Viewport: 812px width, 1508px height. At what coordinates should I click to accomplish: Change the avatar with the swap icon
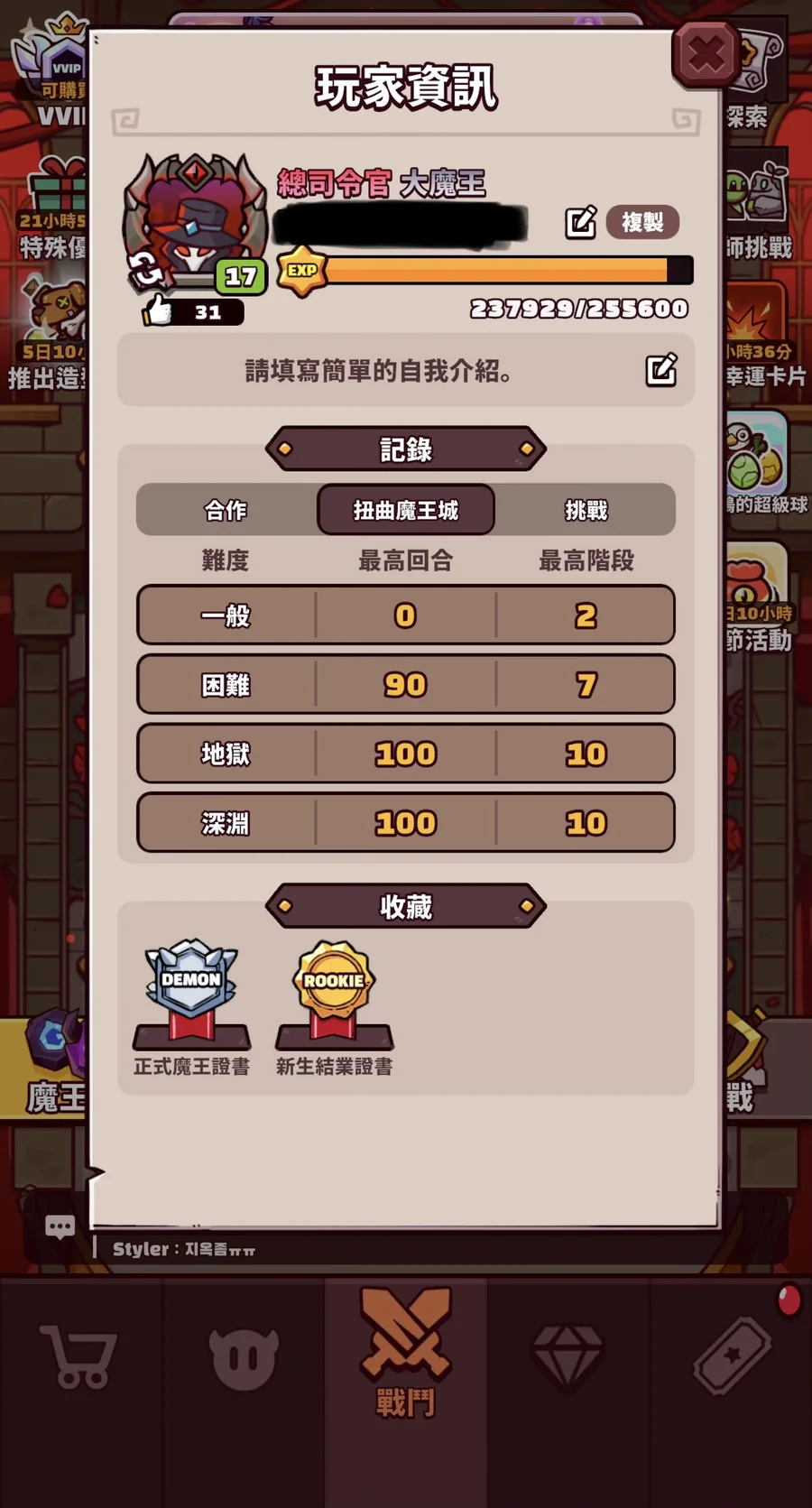145,268
